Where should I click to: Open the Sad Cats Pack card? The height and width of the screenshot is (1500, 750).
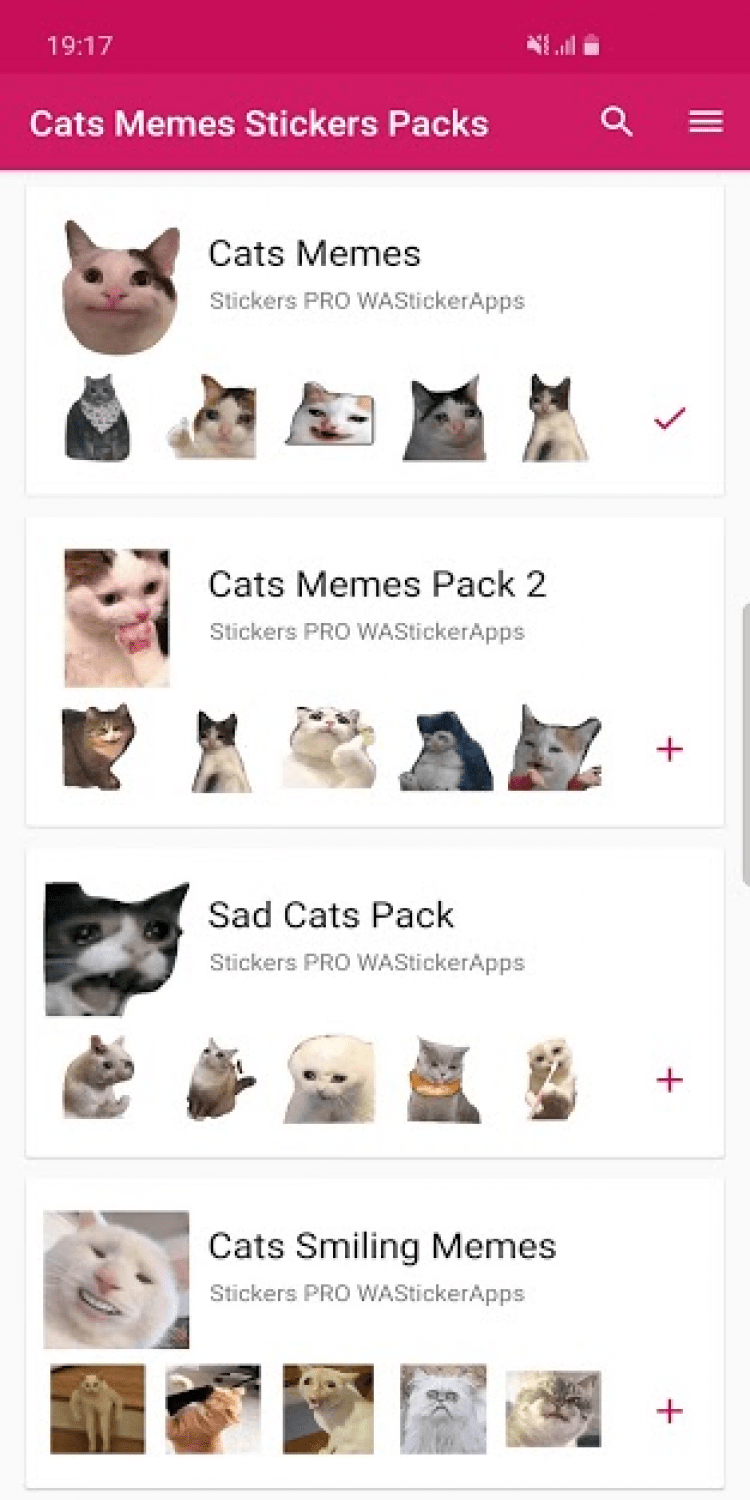tap(331, 916)
